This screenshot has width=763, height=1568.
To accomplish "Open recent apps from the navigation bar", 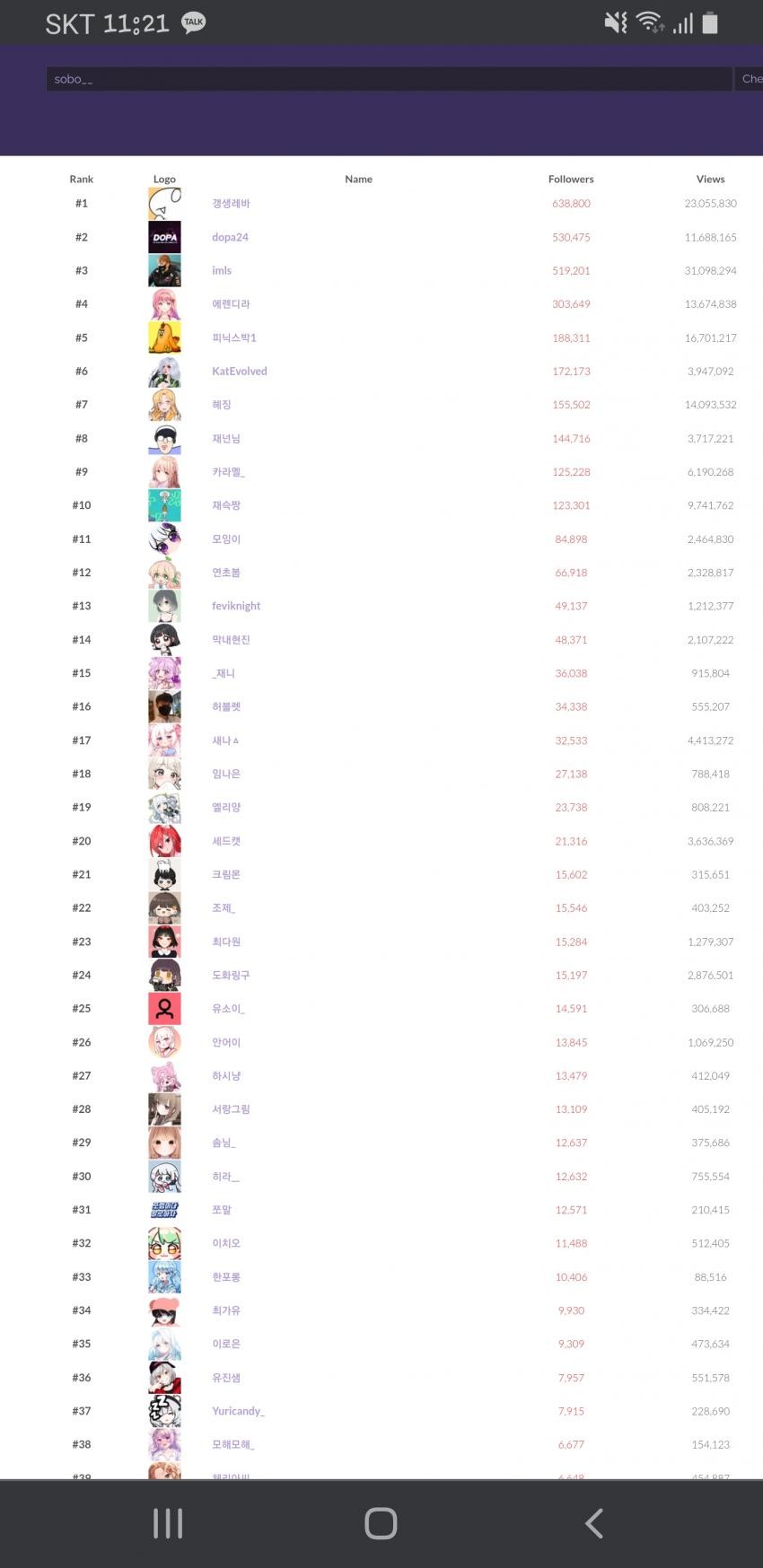I will [x=168, y=1523].
